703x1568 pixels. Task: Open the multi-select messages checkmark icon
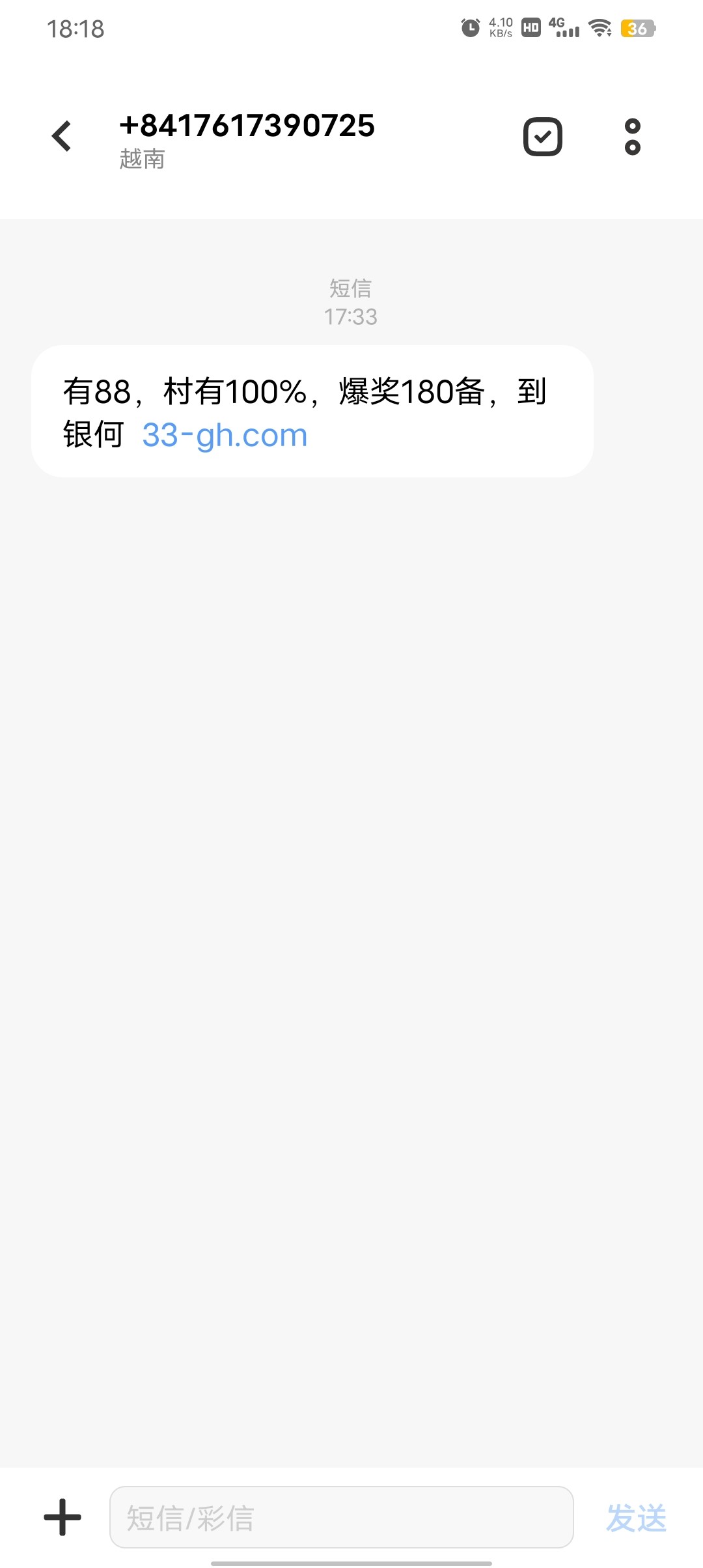[542, 135]
